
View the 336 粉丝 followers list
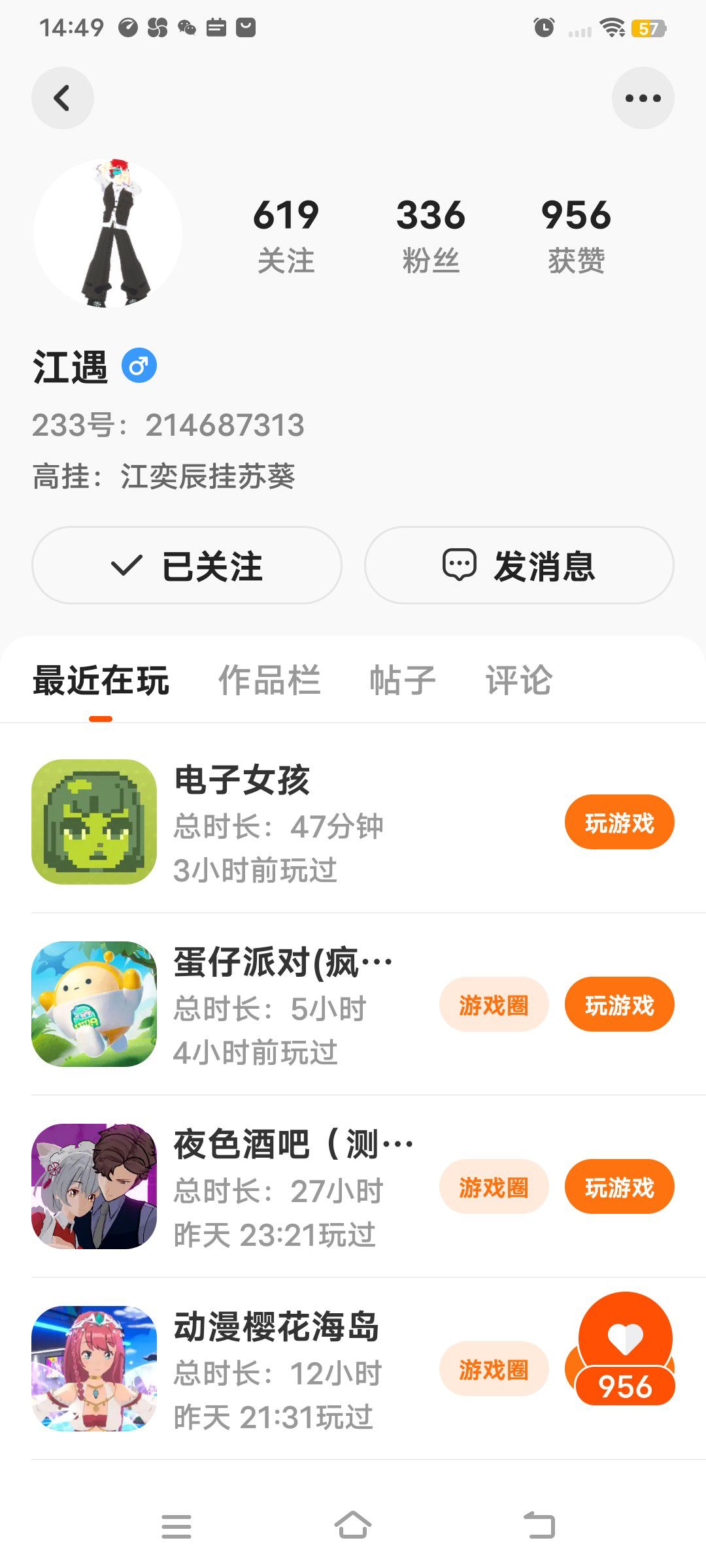click(430, 235)
